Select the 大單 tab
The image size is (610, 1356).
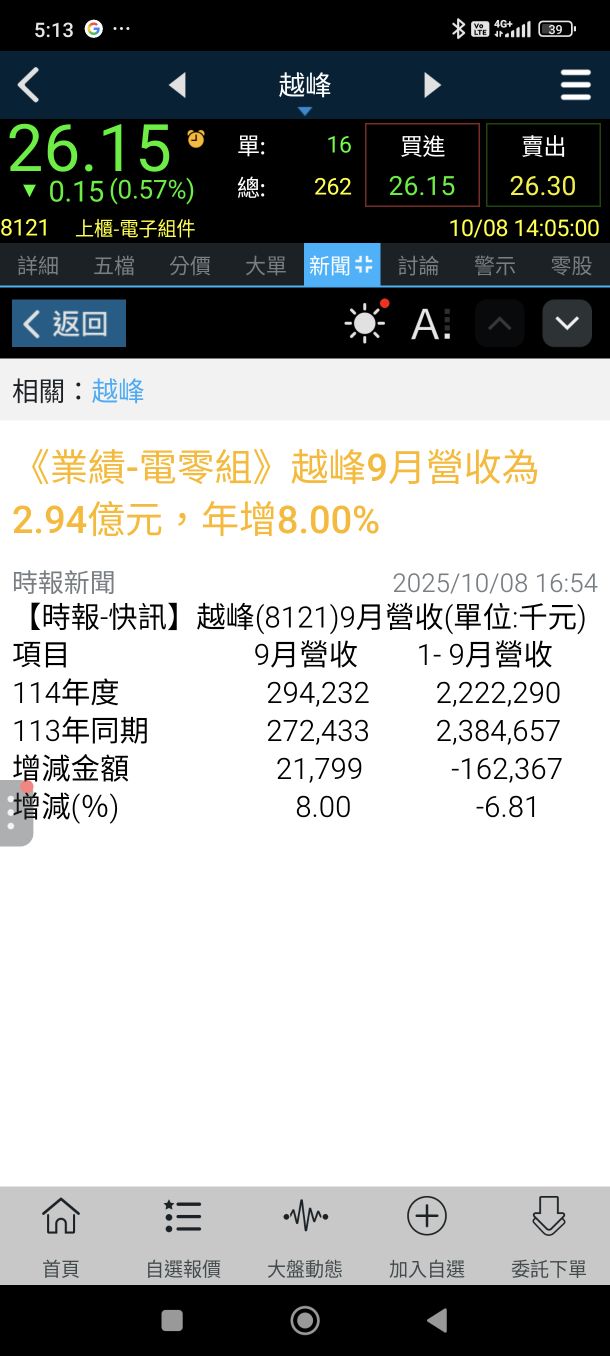click(x=266, y=266)
